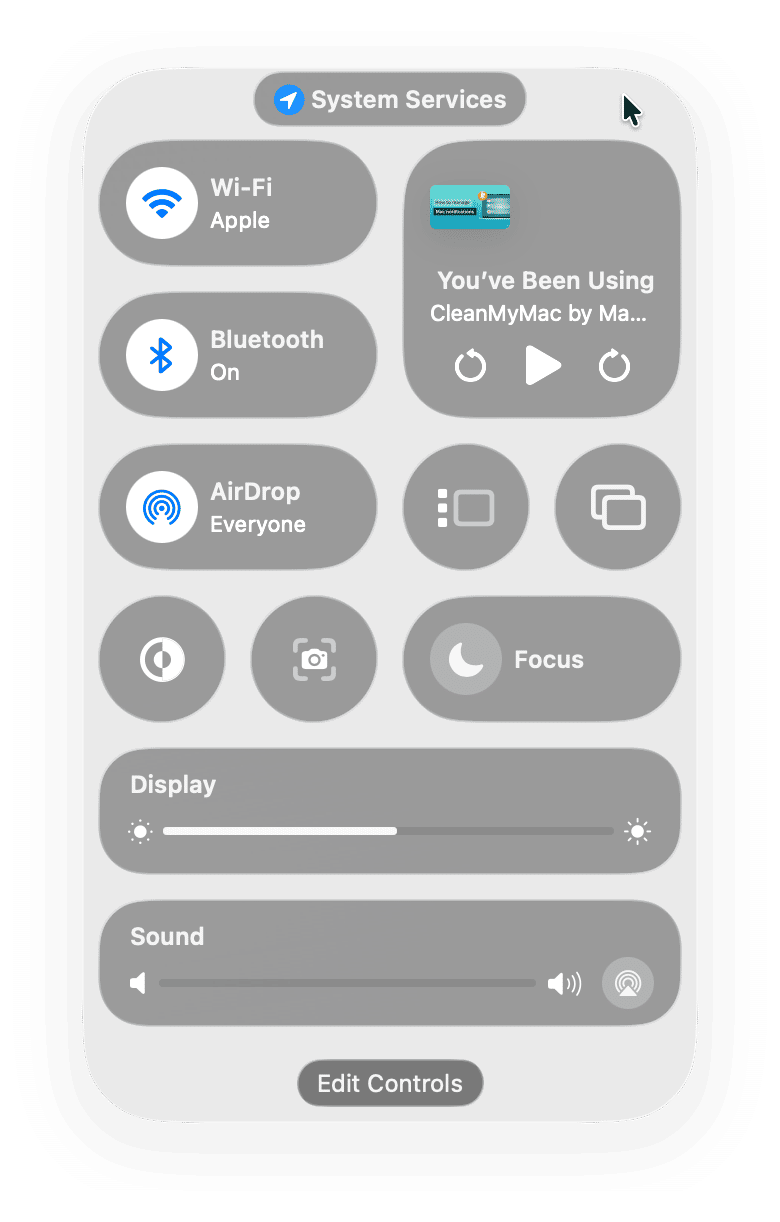Click the Edit Controls button
Screen dimensions: 780x1222
tap(389, 1083)
